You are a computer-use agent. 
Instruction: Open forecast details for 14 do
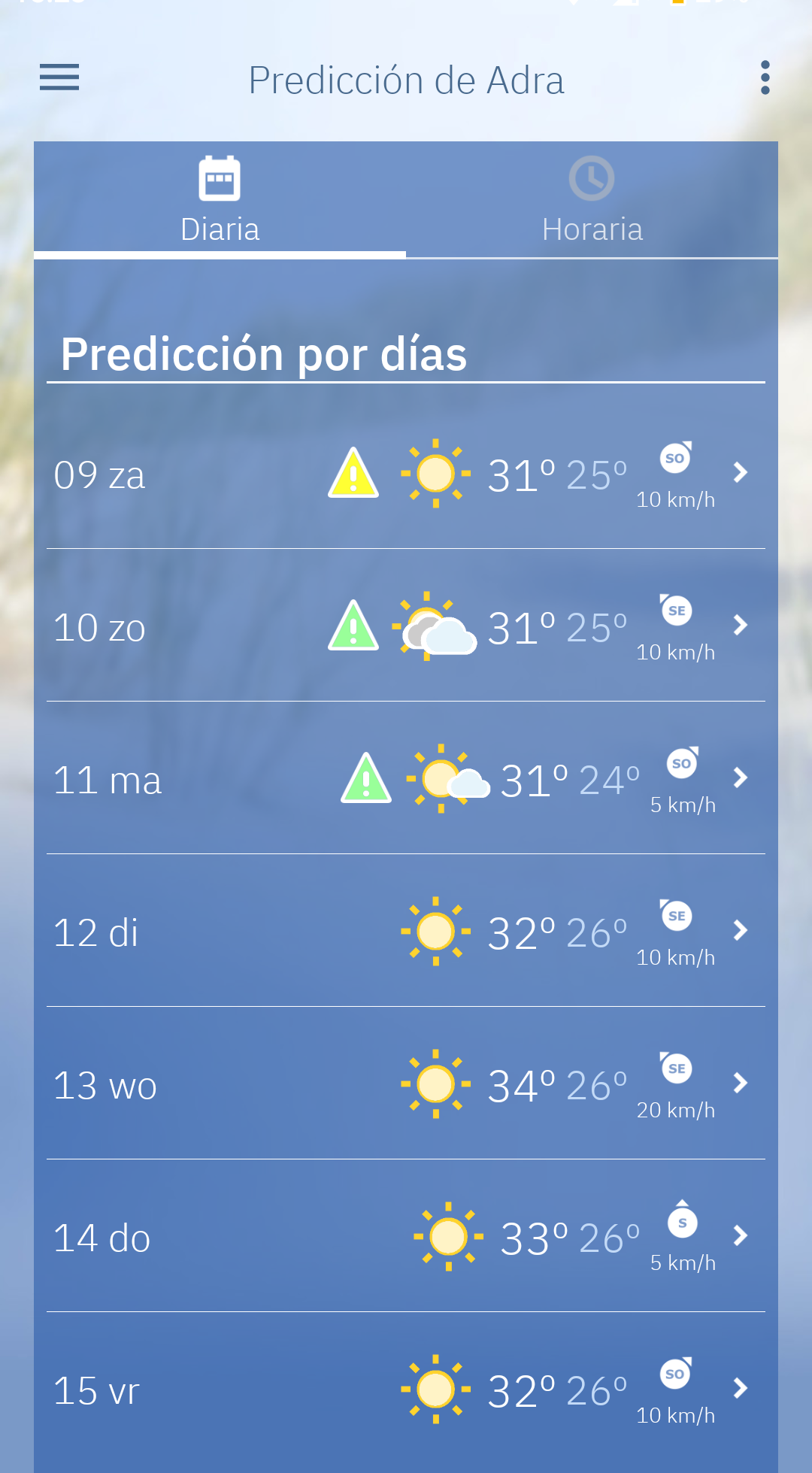740,1236
